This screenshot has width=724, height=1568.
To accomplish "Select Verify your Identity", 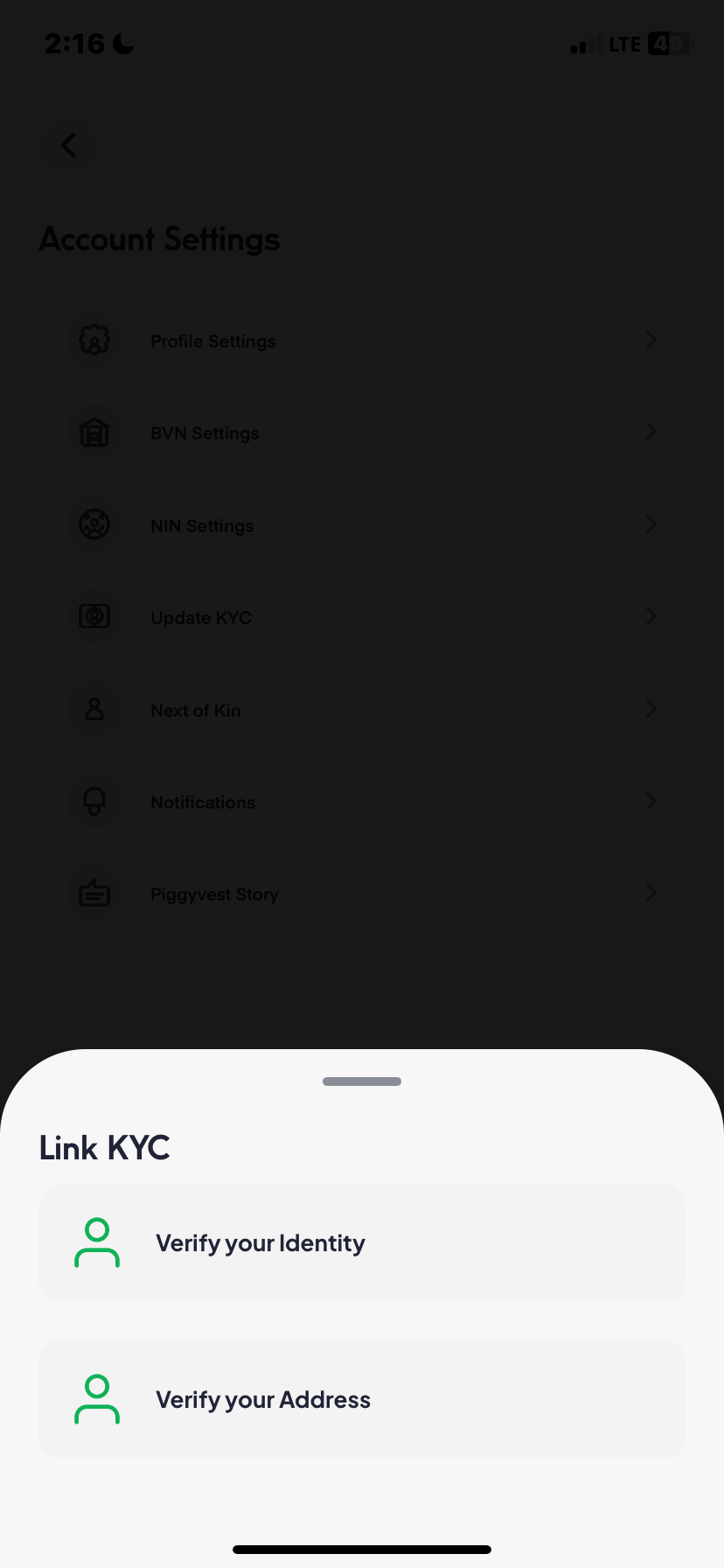I will (x=361, y=1242).
